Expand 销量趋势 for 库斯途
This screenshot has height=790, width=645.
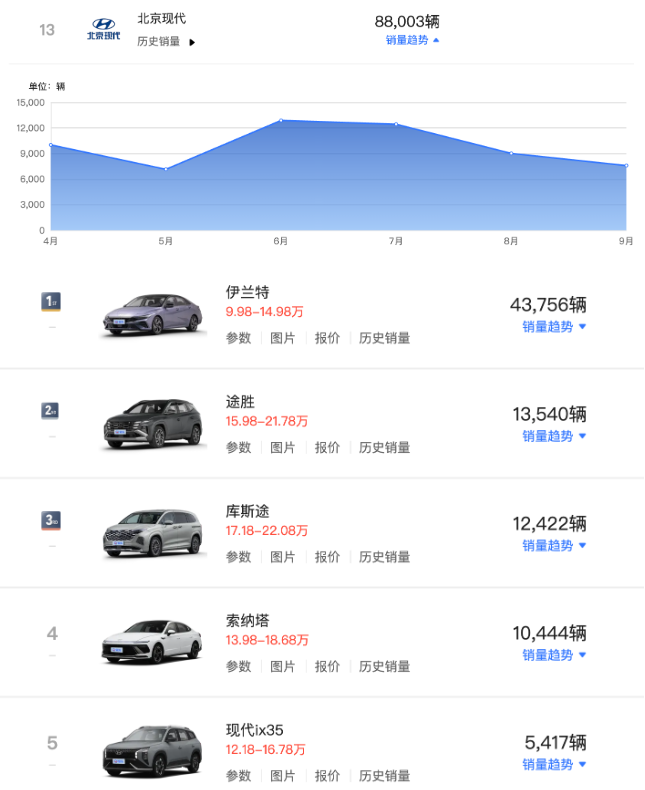point(554,545)
